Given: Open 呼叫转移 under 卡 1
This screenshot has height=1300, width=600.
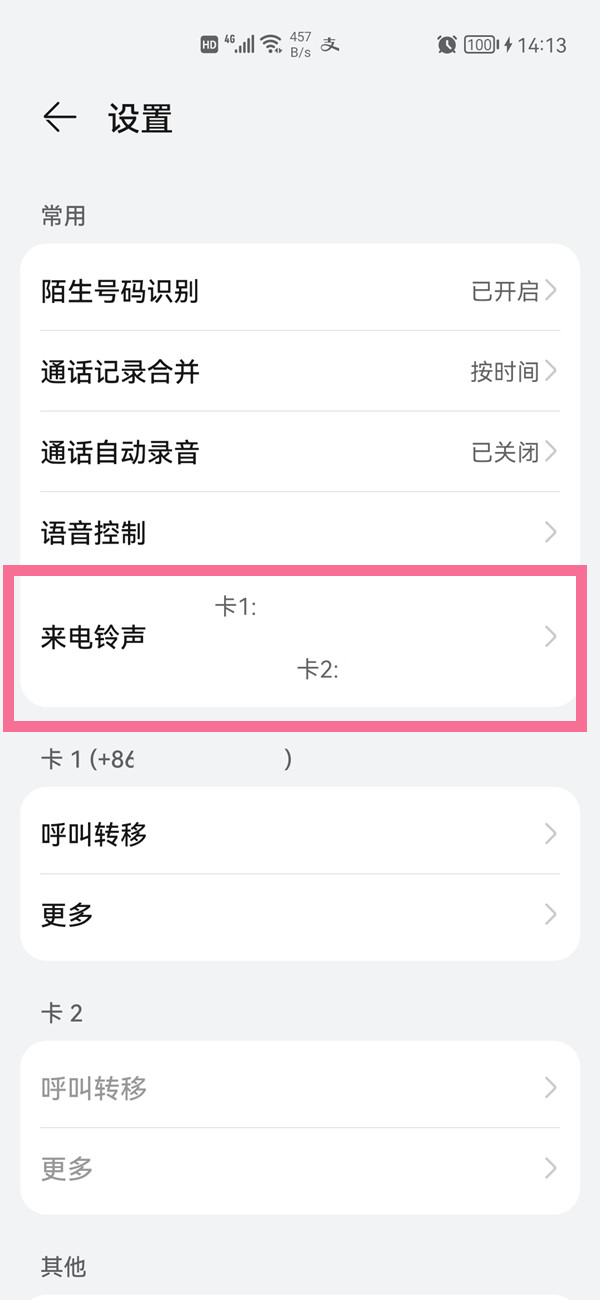Looking at the screenshot, I should 299,834.
